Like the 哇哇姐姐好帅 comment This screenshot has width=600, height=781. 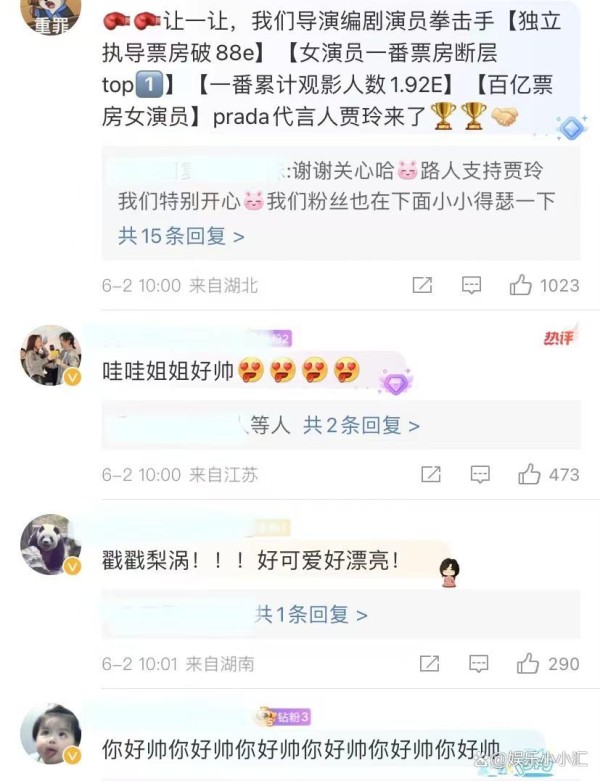pyautogui.click(x=530, y=475)
